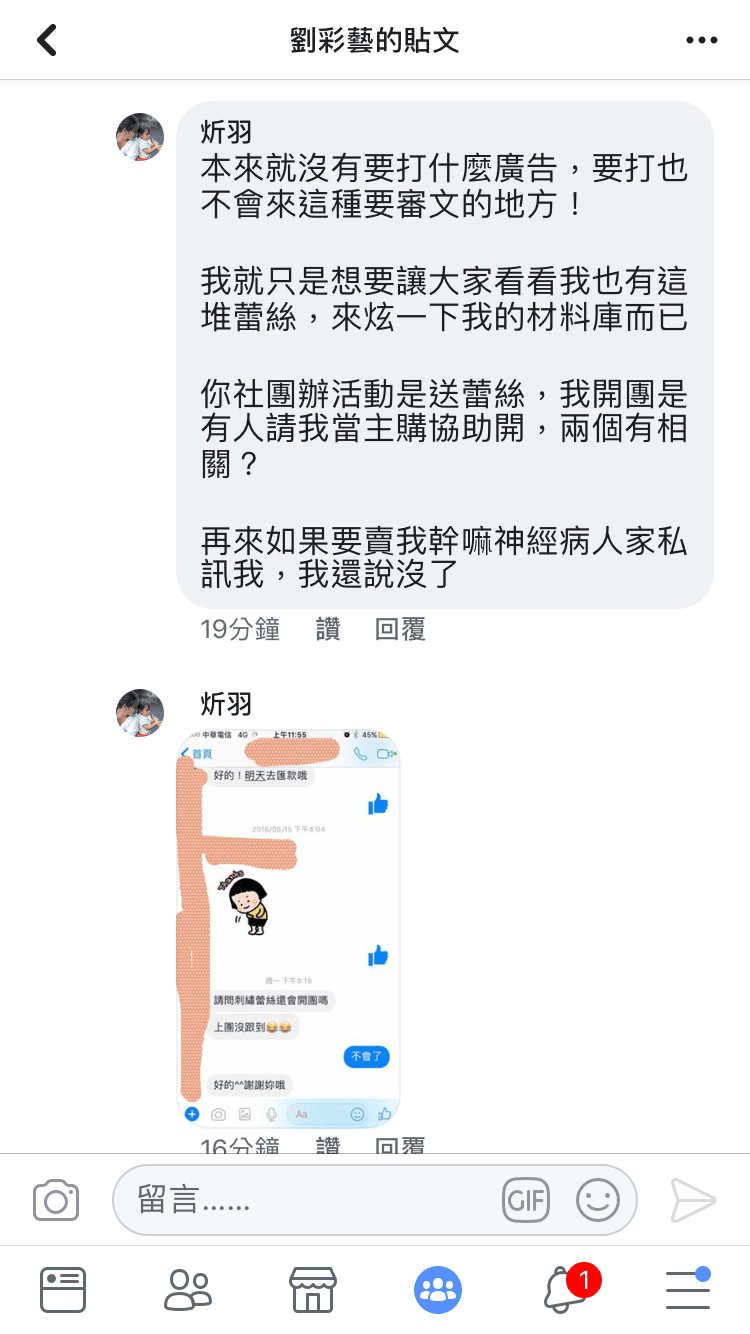This screenshot has height=1334, width=750.
Task: Open the GIF picker
Action: (526, 1200)
